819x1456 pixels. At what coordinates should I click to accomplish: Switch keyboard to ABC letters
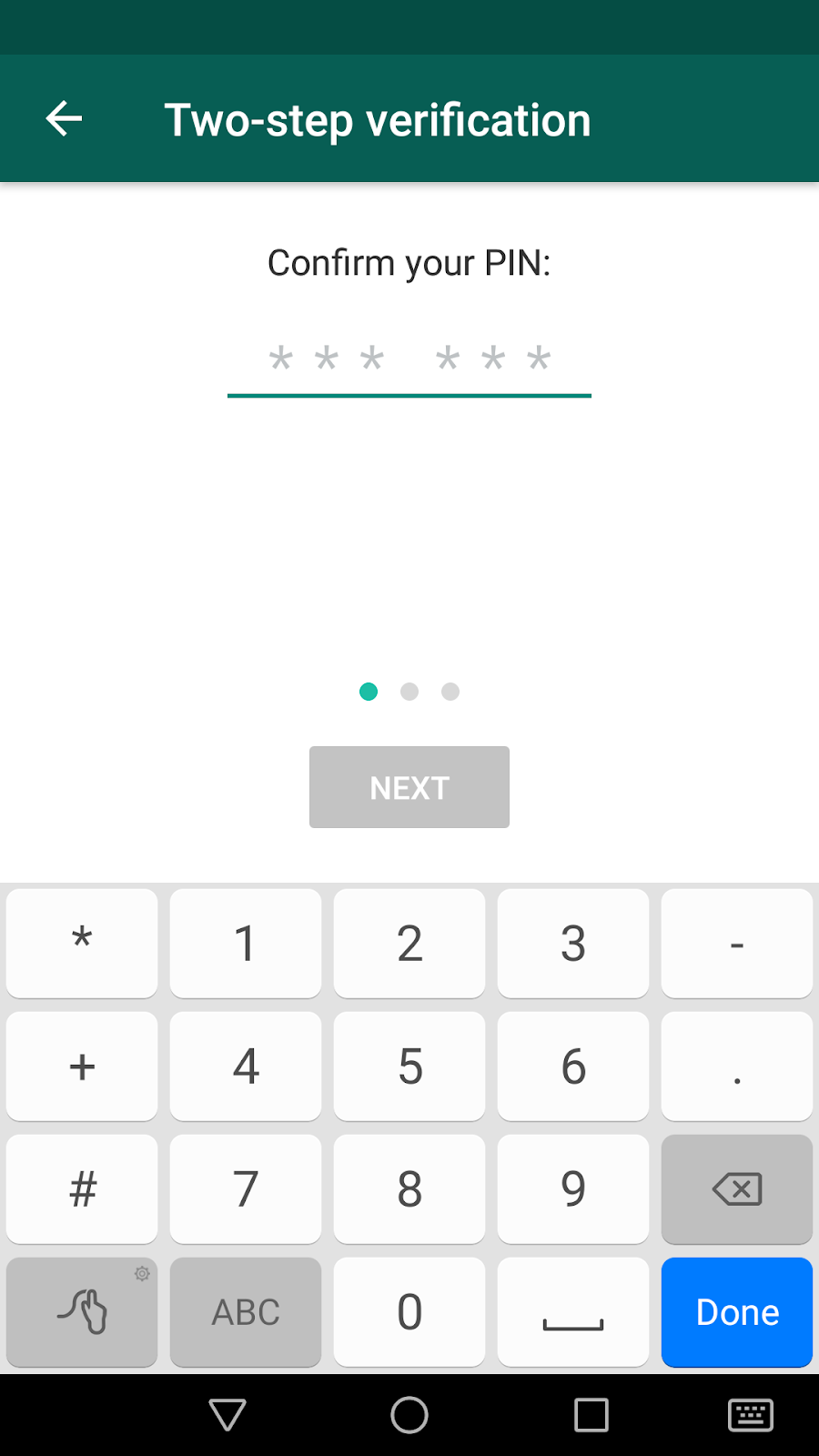pyautogui.click(x=246, y=1311)
